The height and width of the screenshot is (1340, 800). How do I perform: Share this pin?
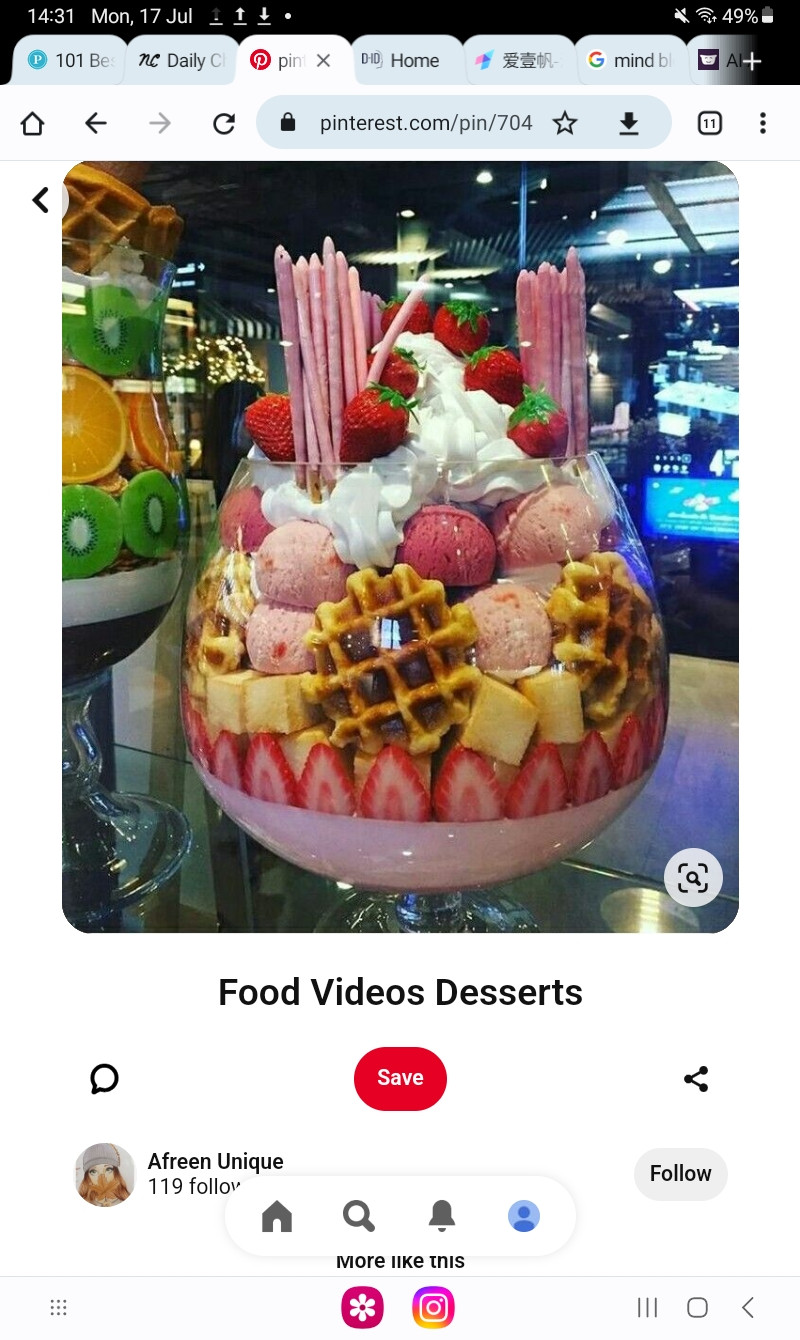click(x=696, y=1078)
